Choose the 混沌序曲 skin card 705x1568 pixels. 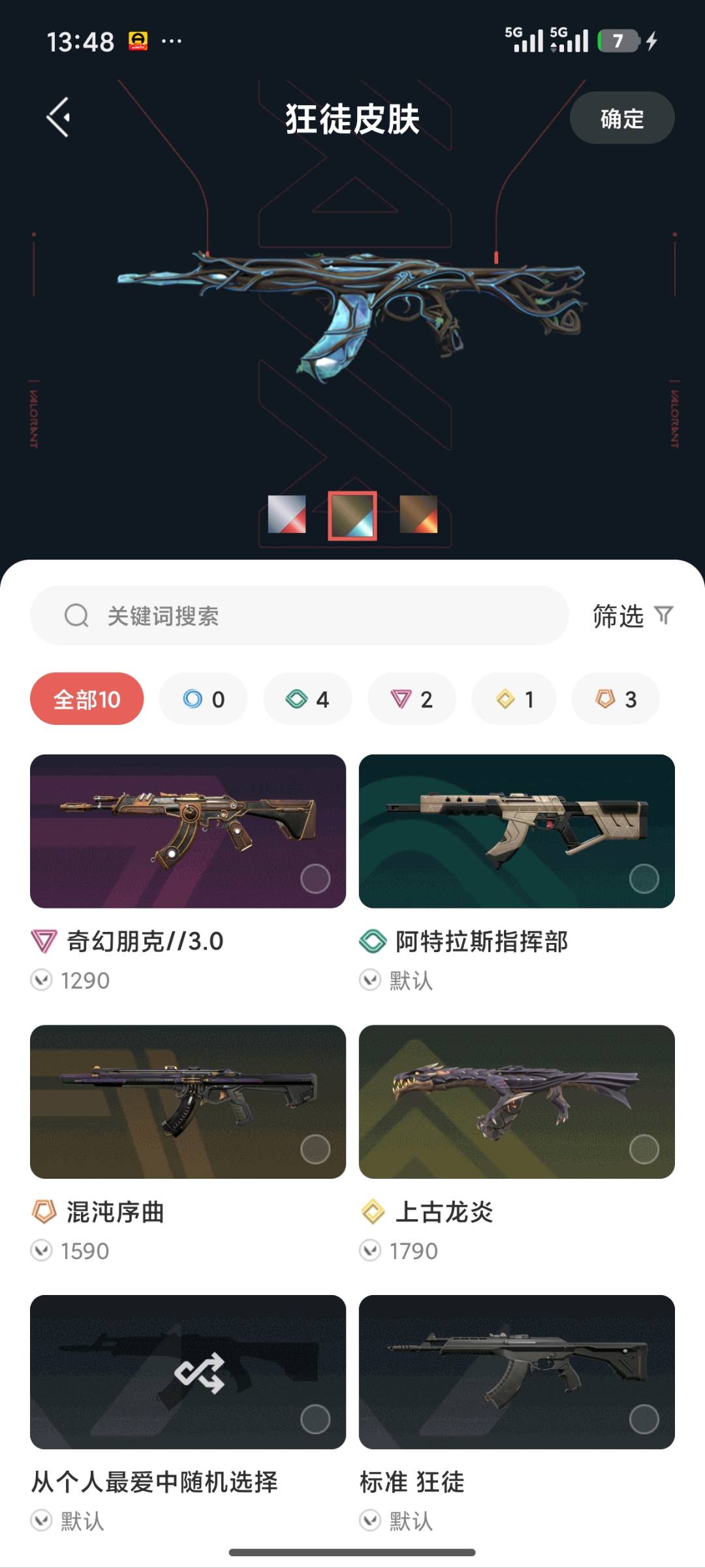point(188,1101)
